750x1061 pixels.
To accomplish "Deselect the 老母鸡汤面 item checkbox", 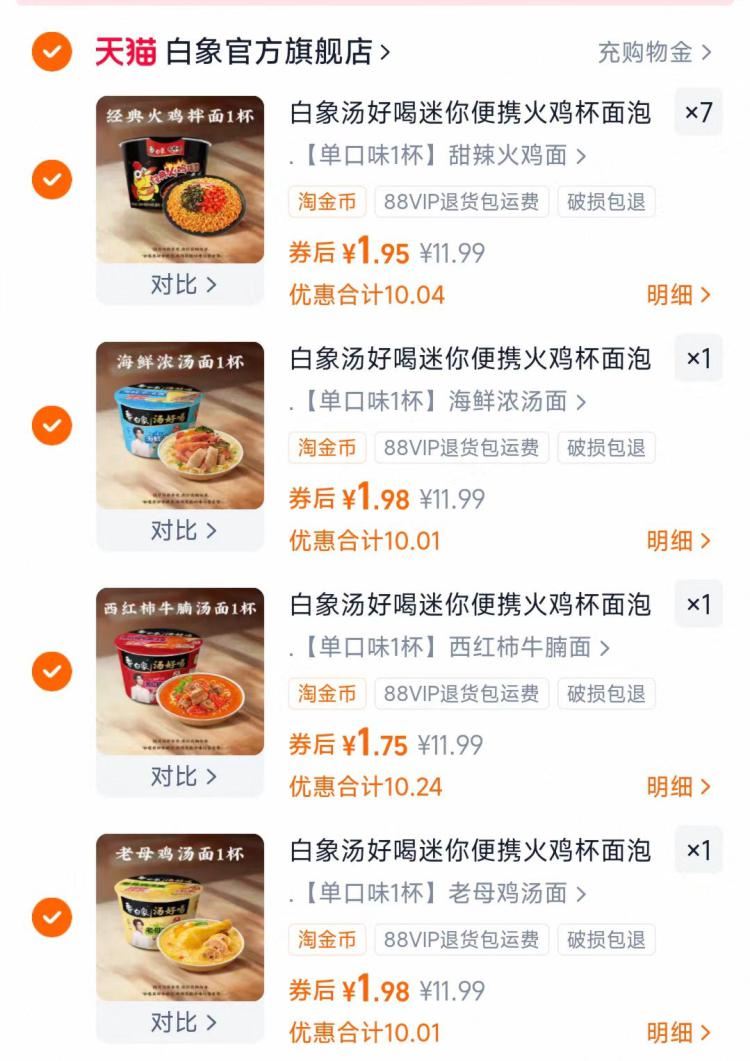I will tap(51, 918).
